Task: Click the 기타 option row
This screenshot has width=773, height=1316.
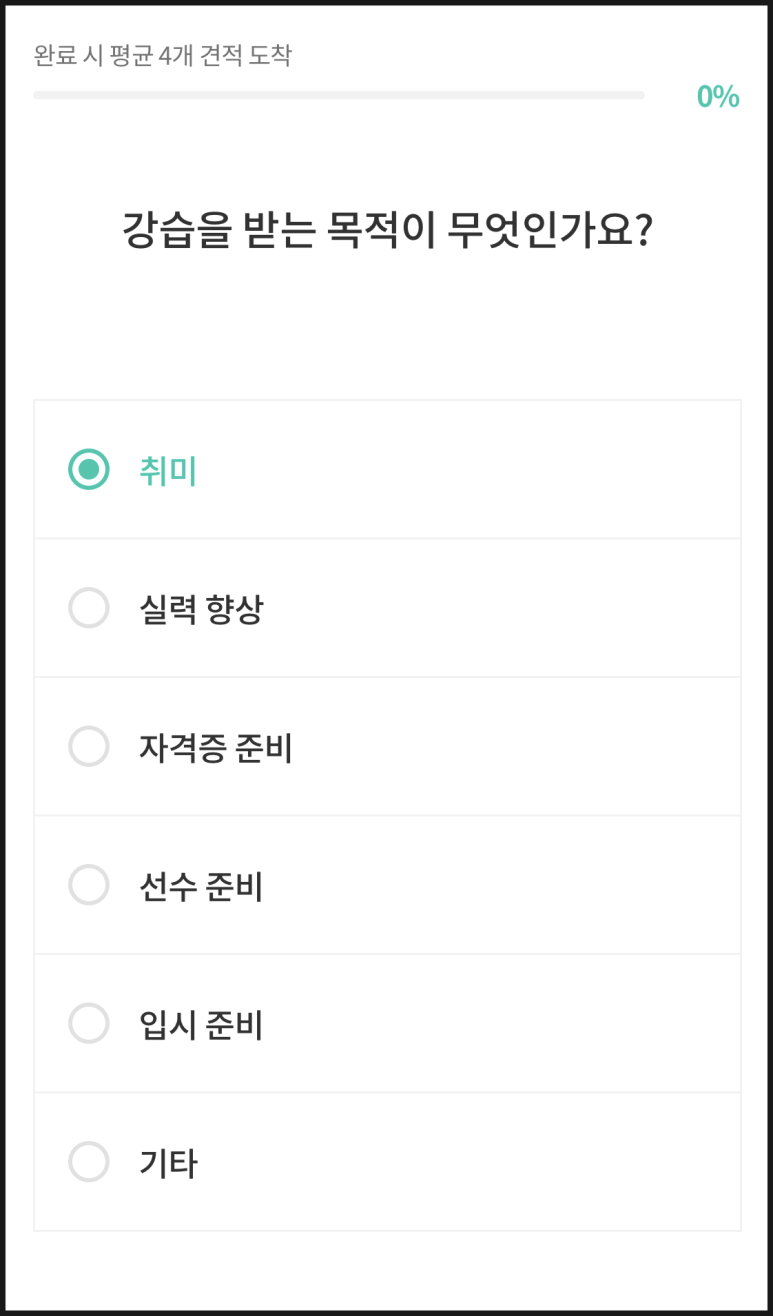Action: pos(386,1162)
